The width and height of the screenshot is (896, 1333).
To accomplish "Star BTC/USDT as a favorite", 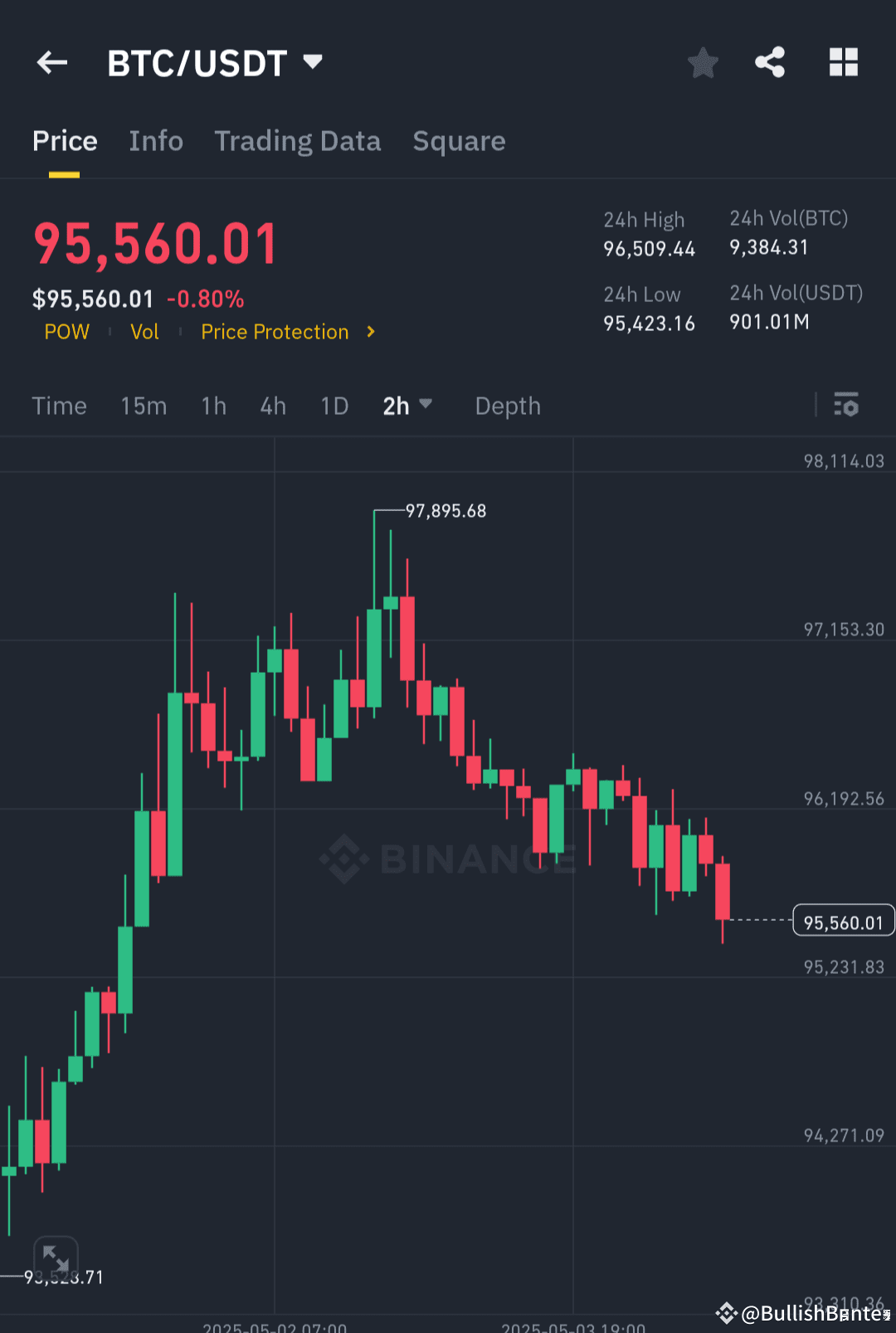I will click(703, 62).
